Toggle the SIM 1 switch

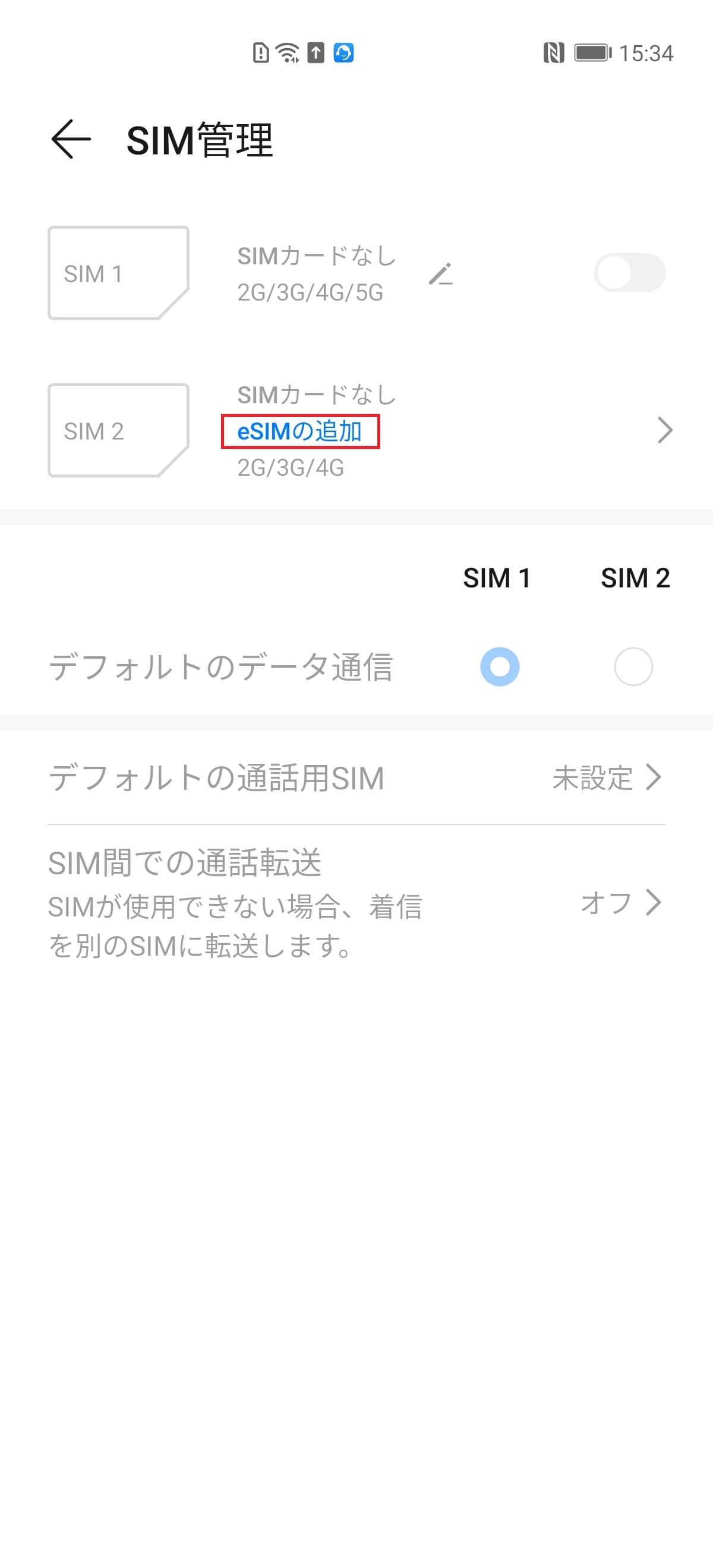pos(630,273)
